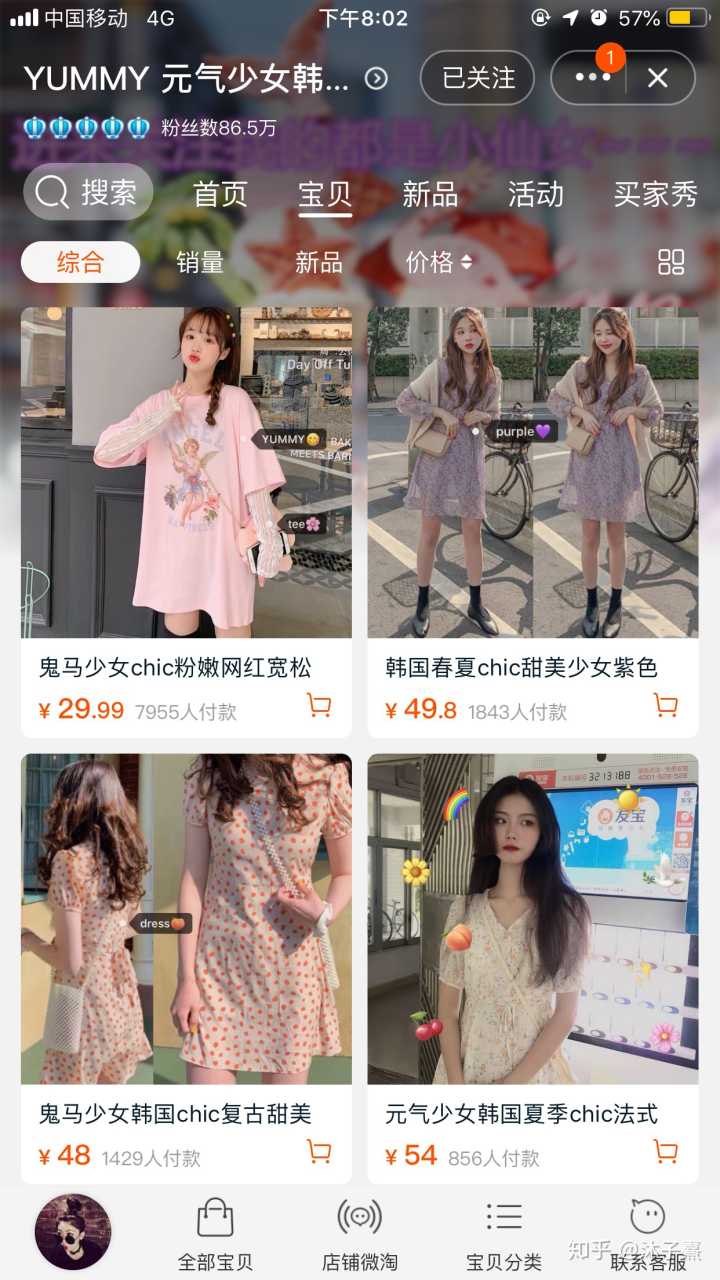720x1280 pixels.
Task: Go to the 买家秀 tab
Action: (x=655, y=194)
